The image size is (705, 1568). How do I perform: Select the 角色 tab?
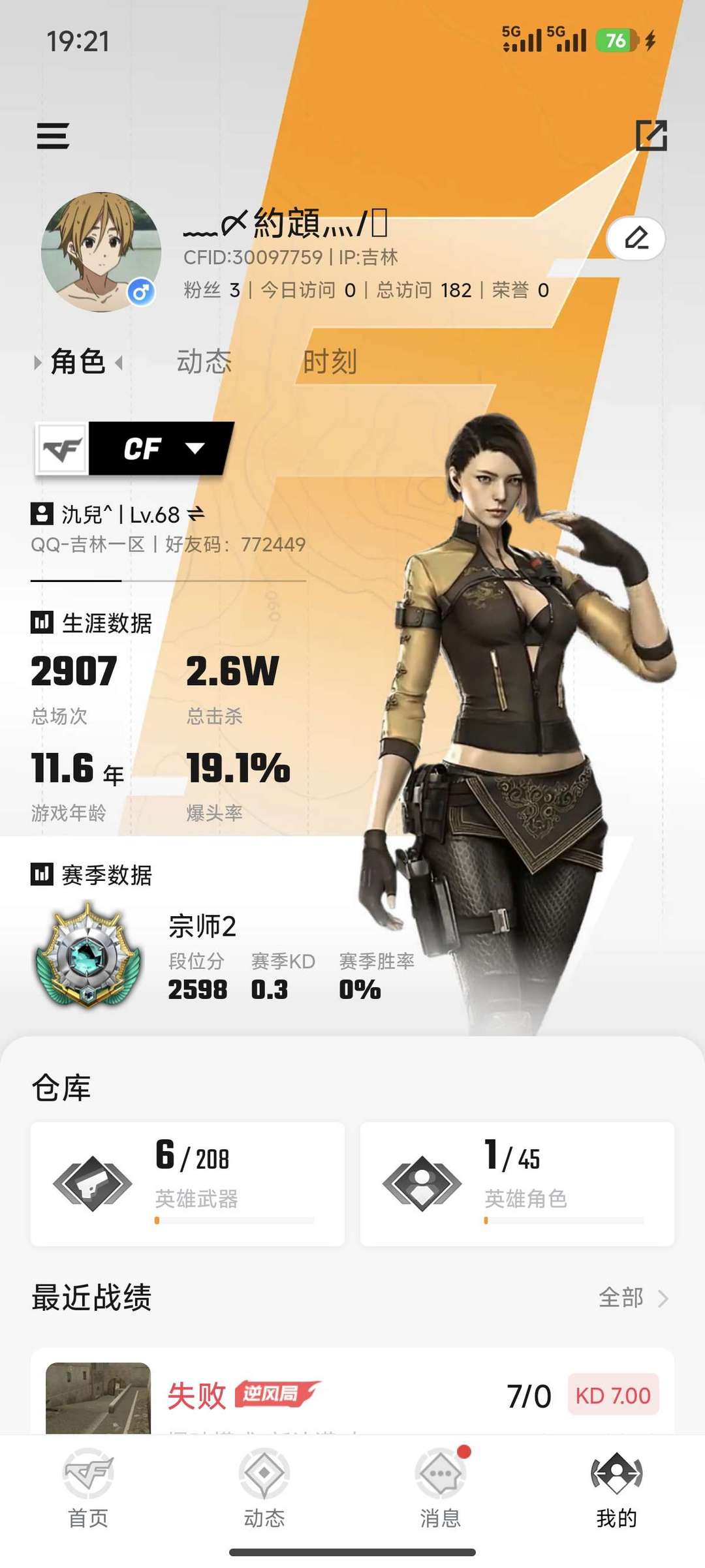pyautogui.click(x=78, y=361)
